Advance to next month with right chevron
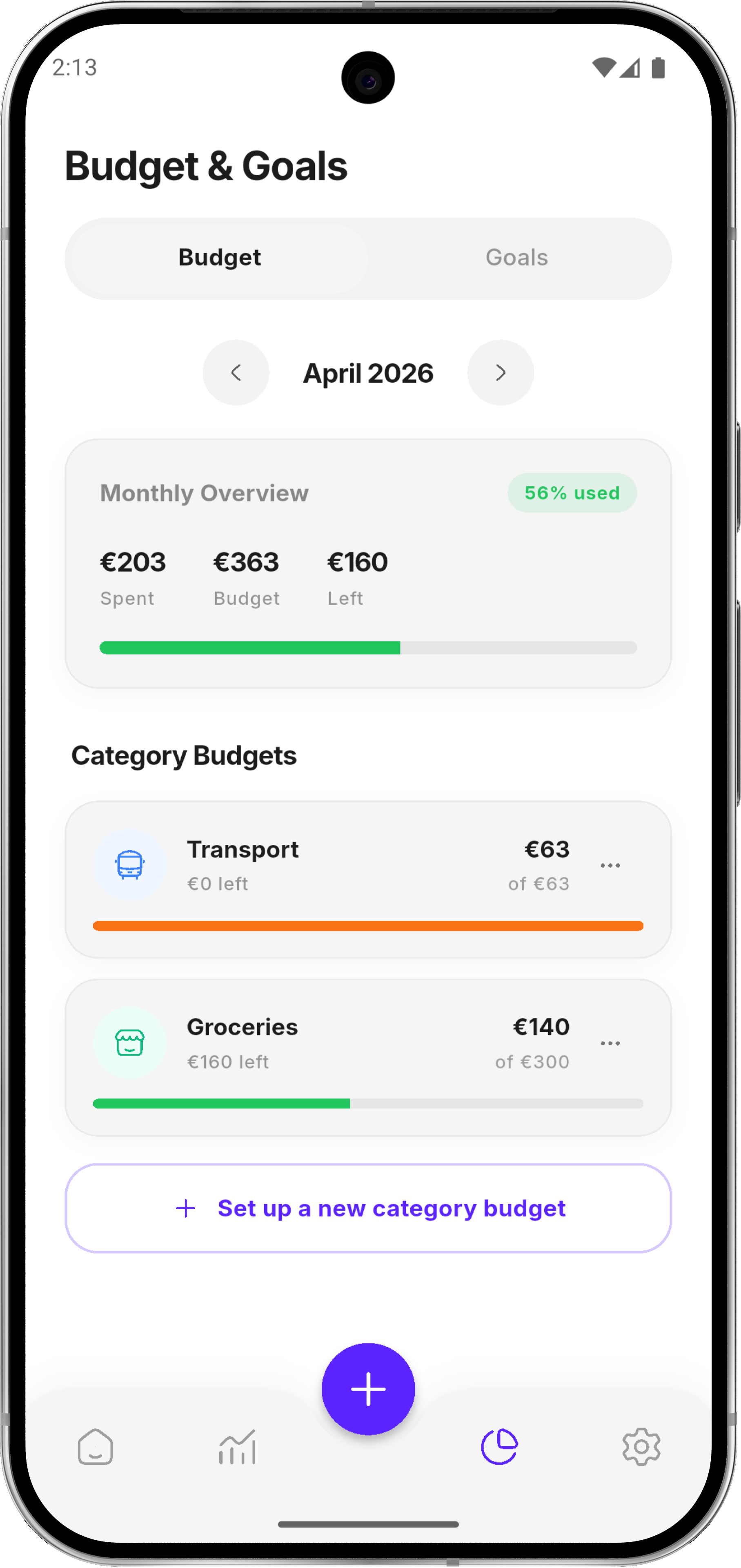The image size is (741, 1568). coord(500,372)
